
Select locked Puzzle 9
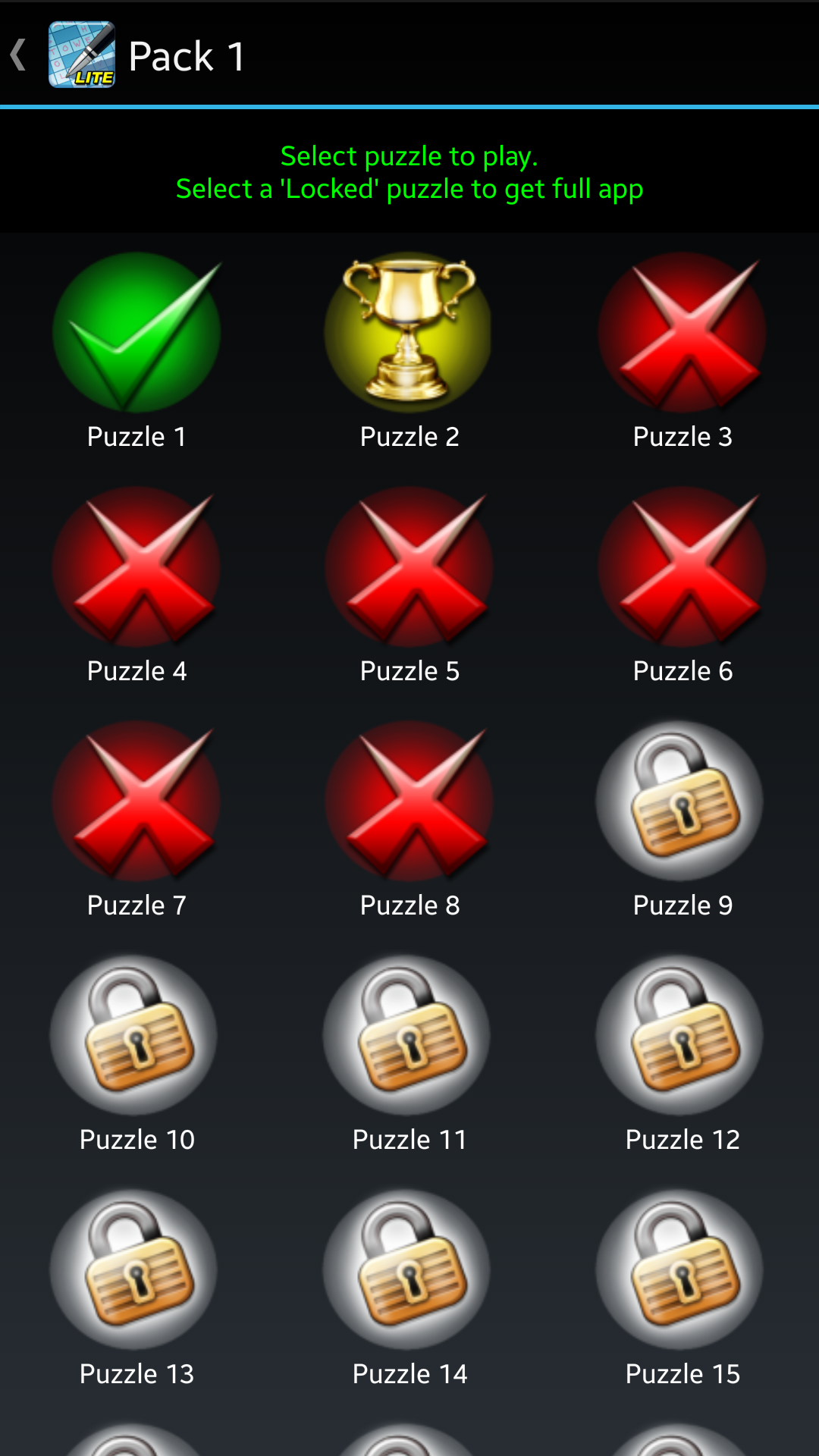pyautogui.click(x=682, y=802)
